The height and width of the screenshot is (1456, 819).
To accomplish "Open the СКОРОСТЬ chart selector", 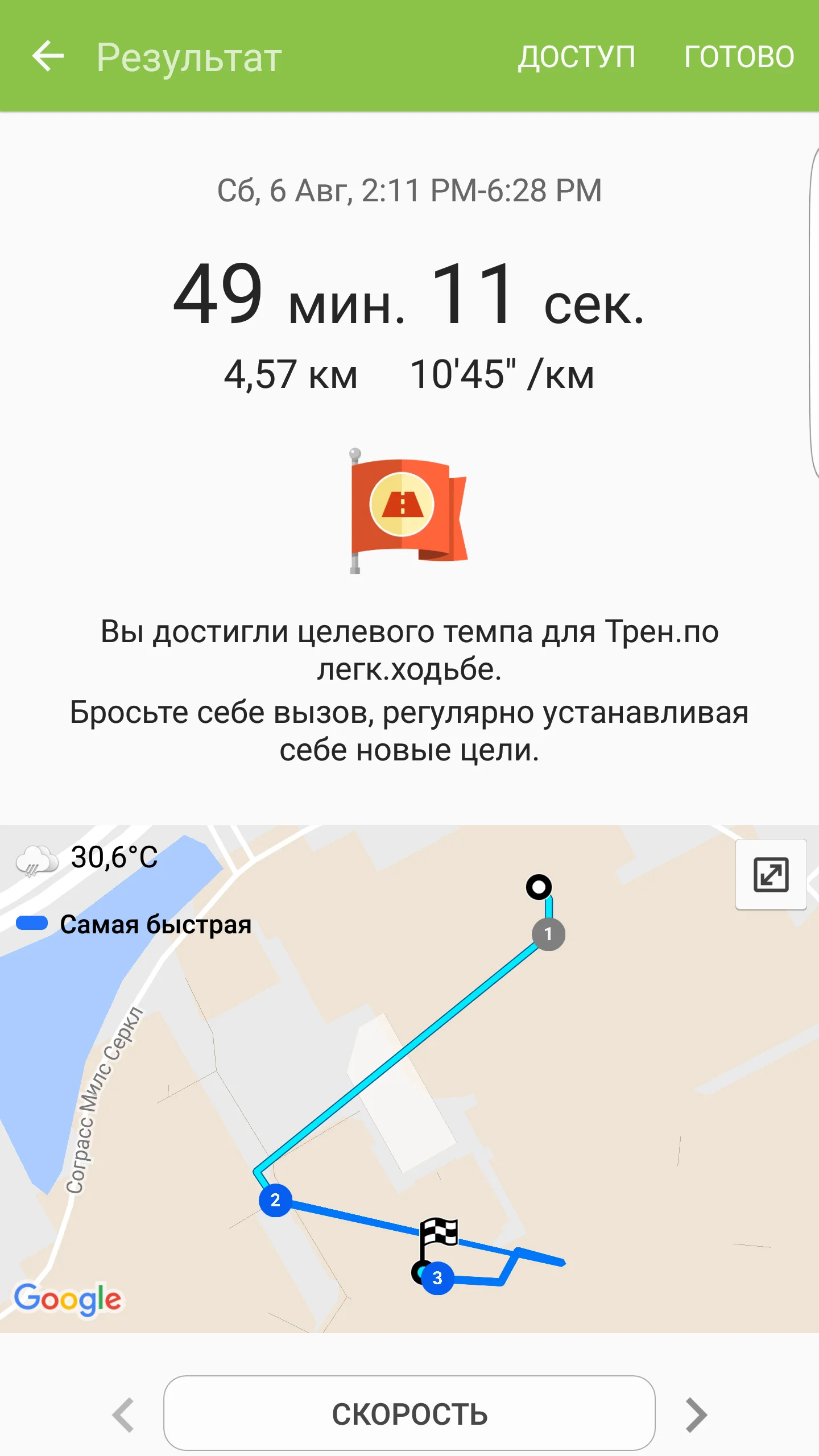I will click(x=409, y=1414).
